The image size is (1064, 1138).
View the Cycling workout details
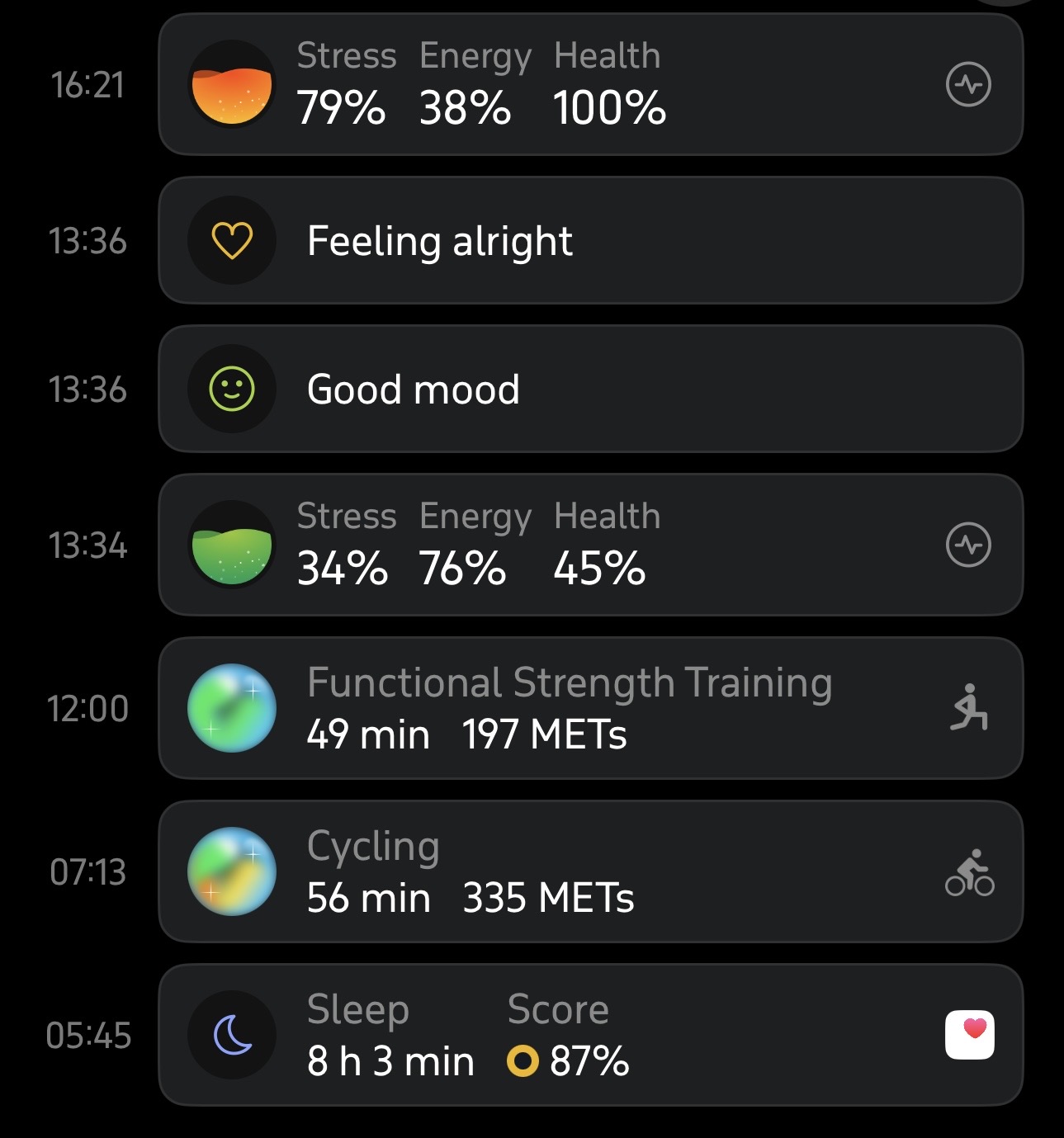point(590,871)
